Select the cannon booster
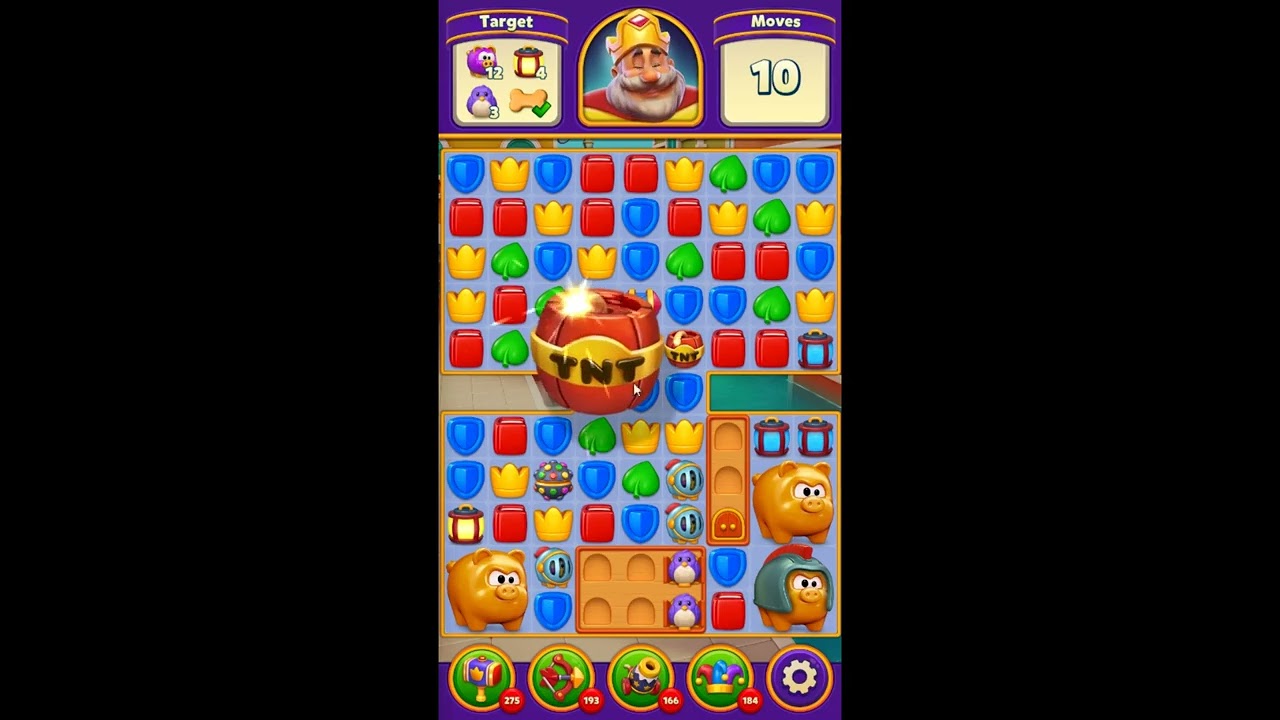 pos(640,678)
